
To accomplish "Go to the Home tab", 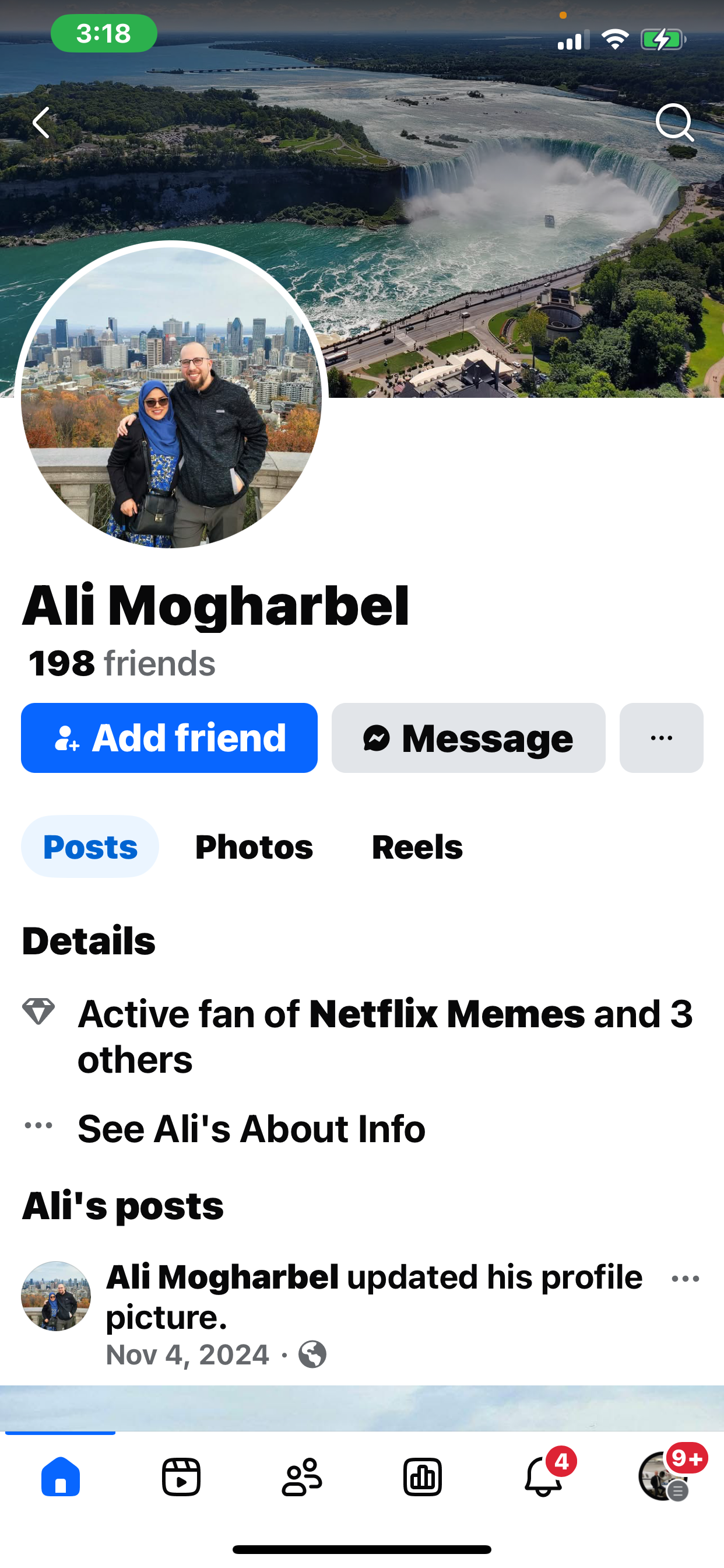I will pyautogui.click(x=60, y=1476).
